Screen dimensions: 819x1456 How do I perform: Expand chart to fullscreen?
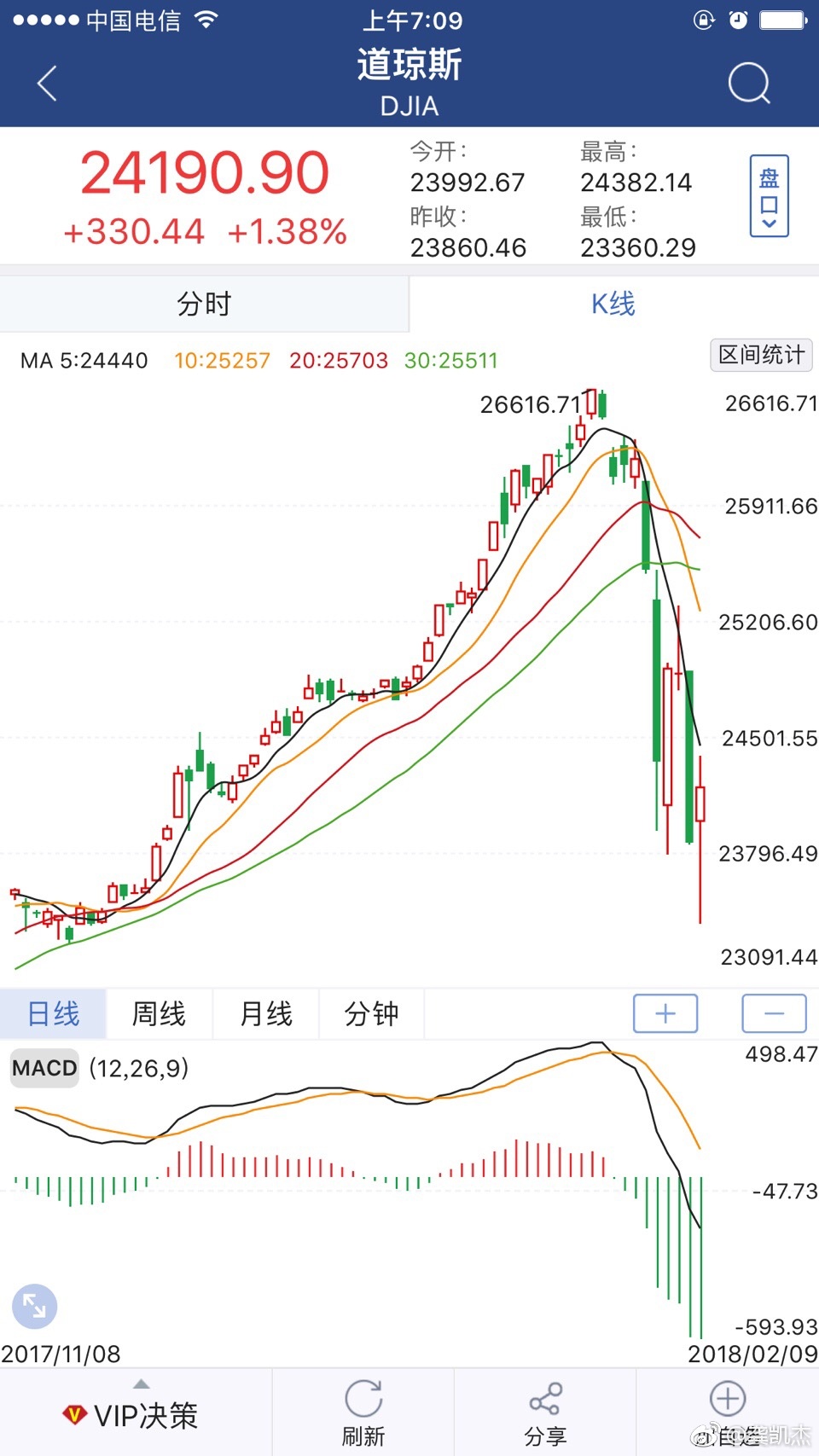click(x=34, y=1306)
